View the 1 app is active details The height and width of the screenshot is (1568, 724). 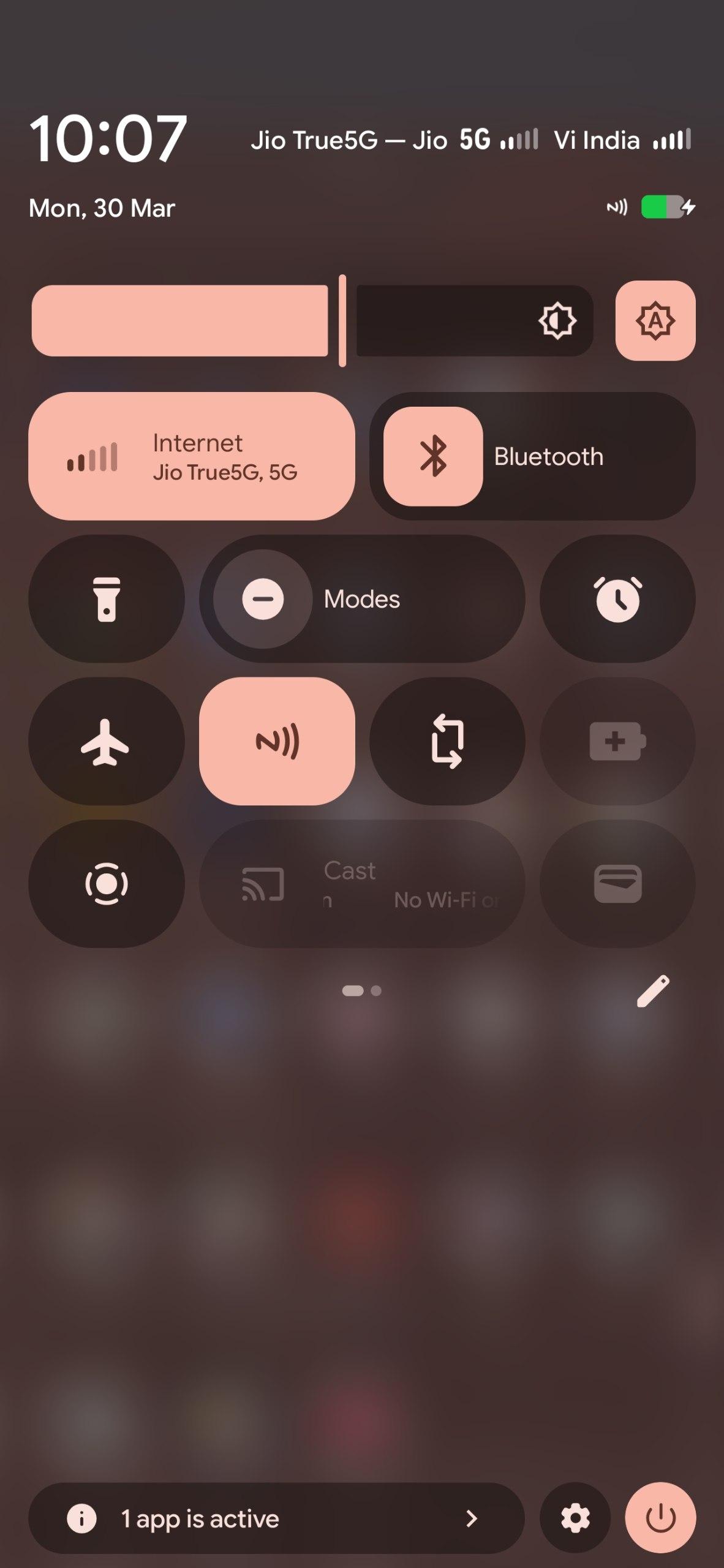[x=276, y=1518]
